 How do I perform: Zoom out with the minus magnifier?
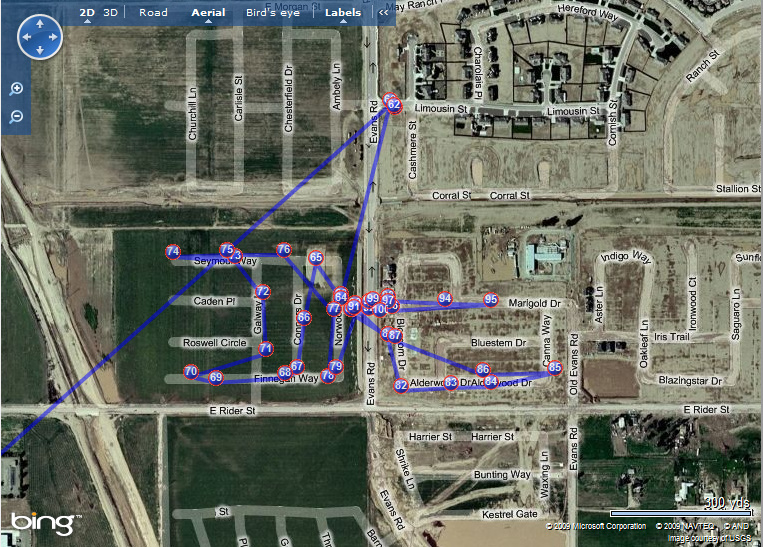tap(17, 117)
